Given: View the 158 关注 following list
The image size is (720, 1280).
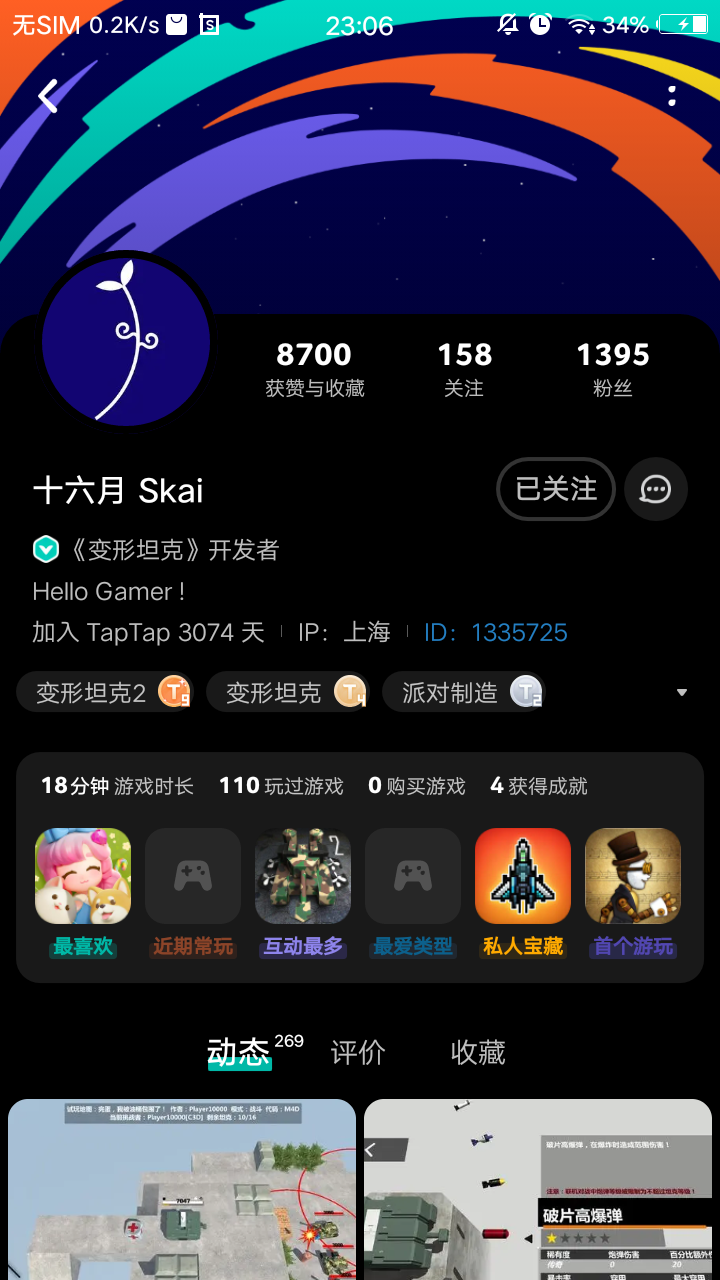Looking at the screenshot, I should [x=464, y=368].
